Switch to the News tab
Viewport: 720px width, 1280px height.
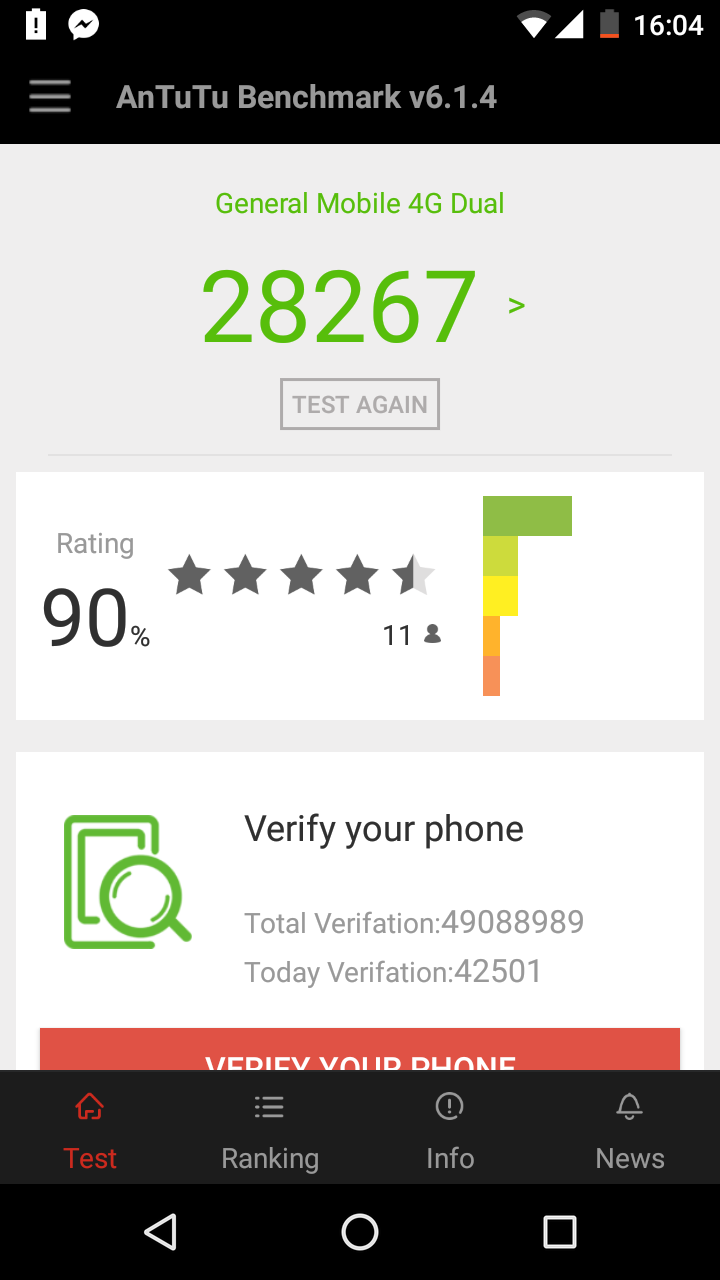coord(630,1130)
